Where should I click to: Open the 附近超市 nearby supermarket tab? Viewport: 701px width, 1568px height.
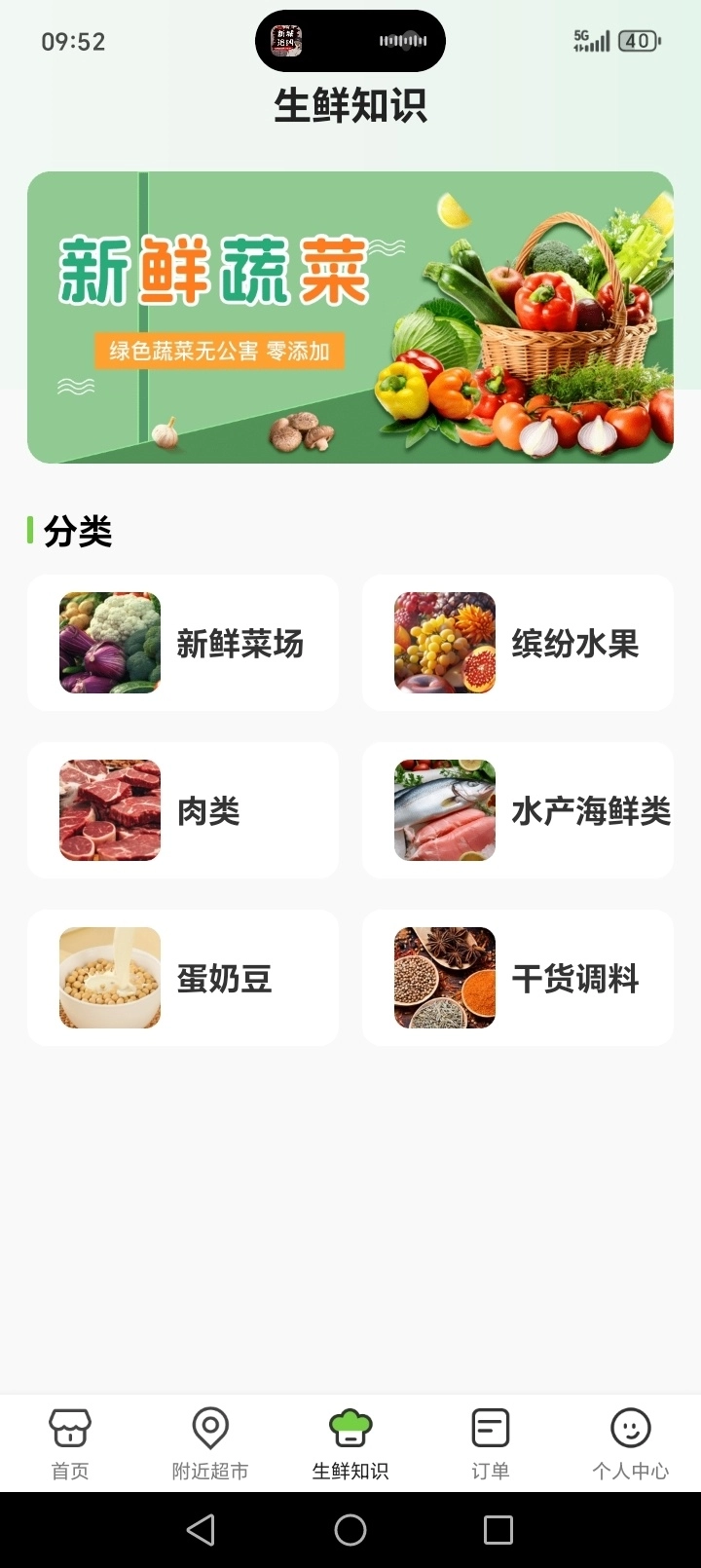(x=209, y=1441)
